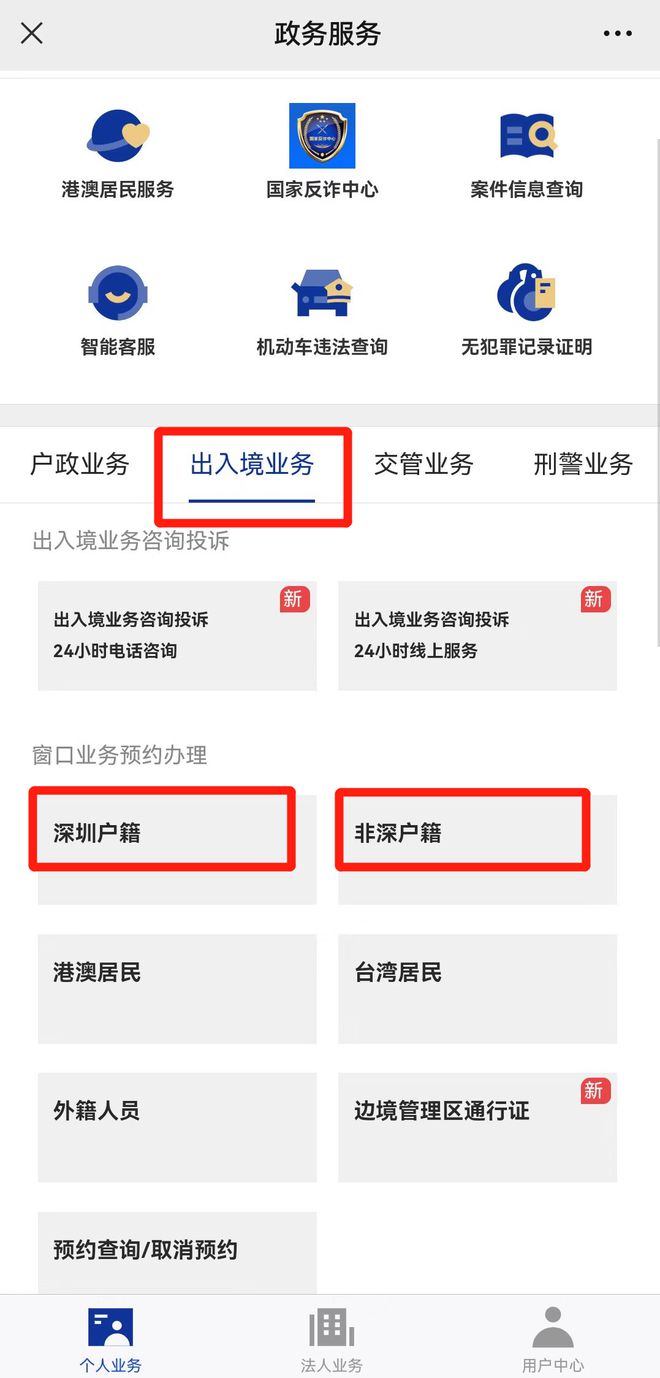Open 边境管理区通行证 service
The width and height of the screenshot is (660, 1378).
coord(477,1126)
